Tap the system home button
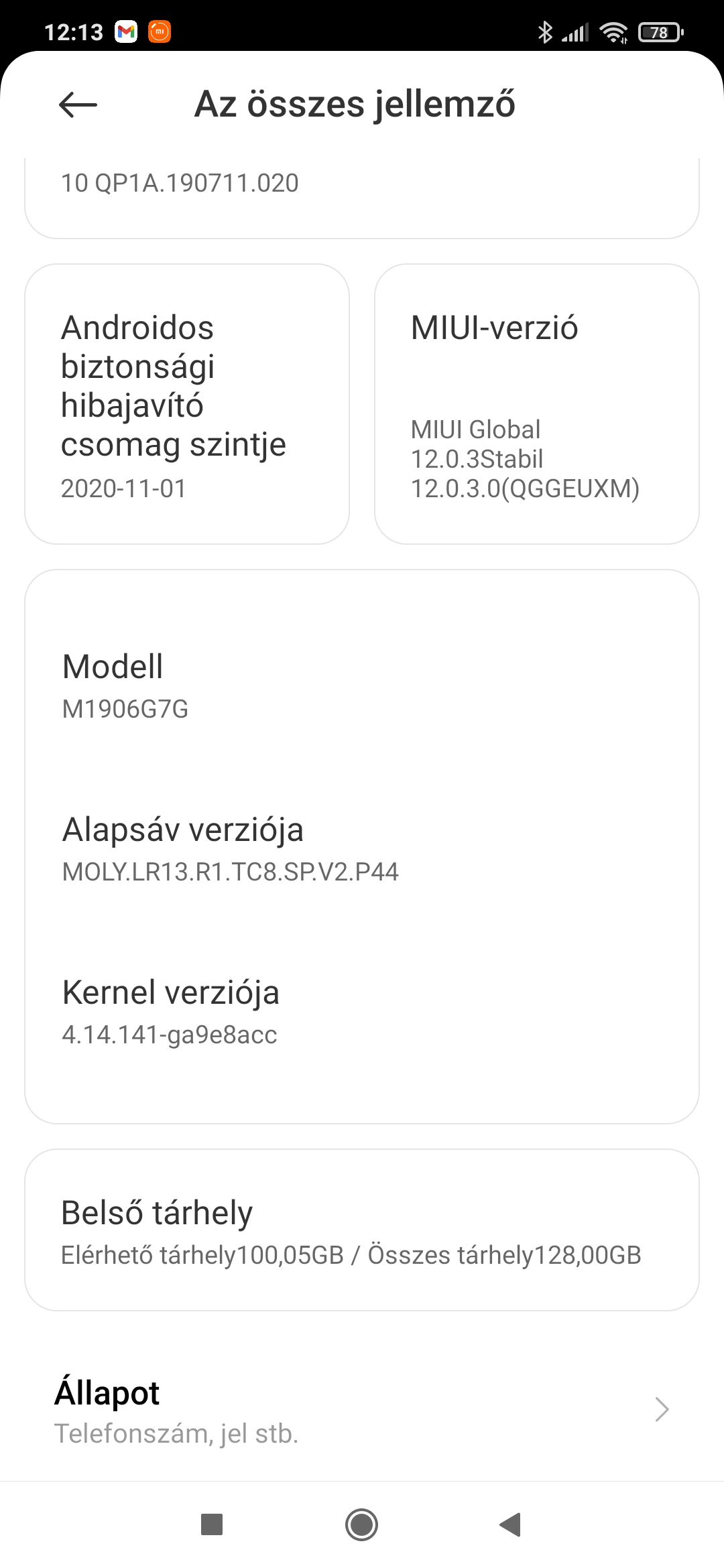724x1568 pixels. click(x=362, y=1525)
